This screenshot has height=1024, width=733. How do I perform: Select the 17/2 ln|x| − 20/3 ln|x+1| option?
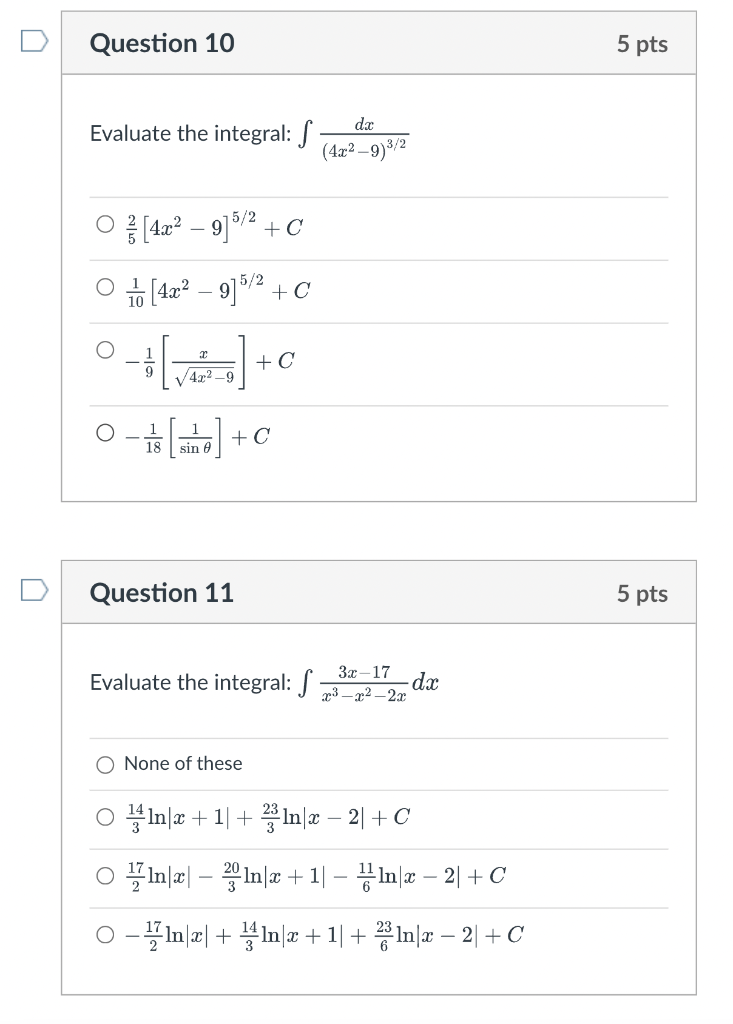(105, 876)
